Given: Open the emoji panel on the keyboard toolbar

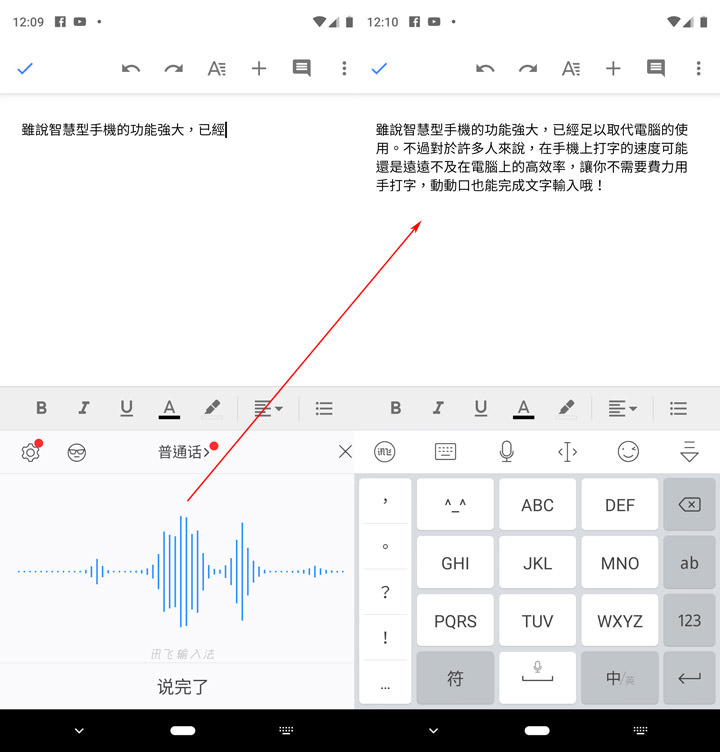Looking at the screenshot, I should point(628,451).
